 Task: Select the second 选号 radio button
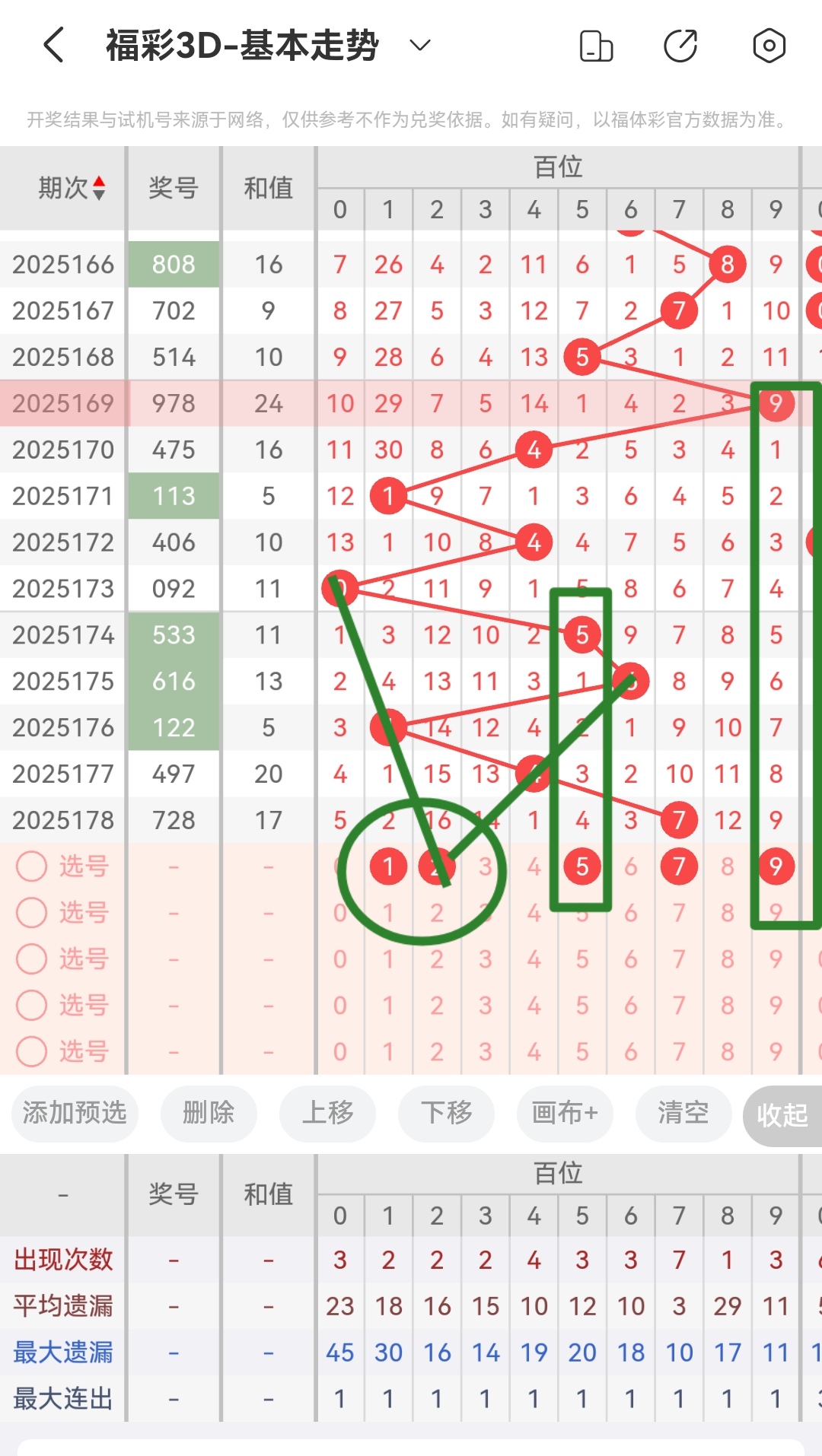pyautogui.click(x=31, y=913)
